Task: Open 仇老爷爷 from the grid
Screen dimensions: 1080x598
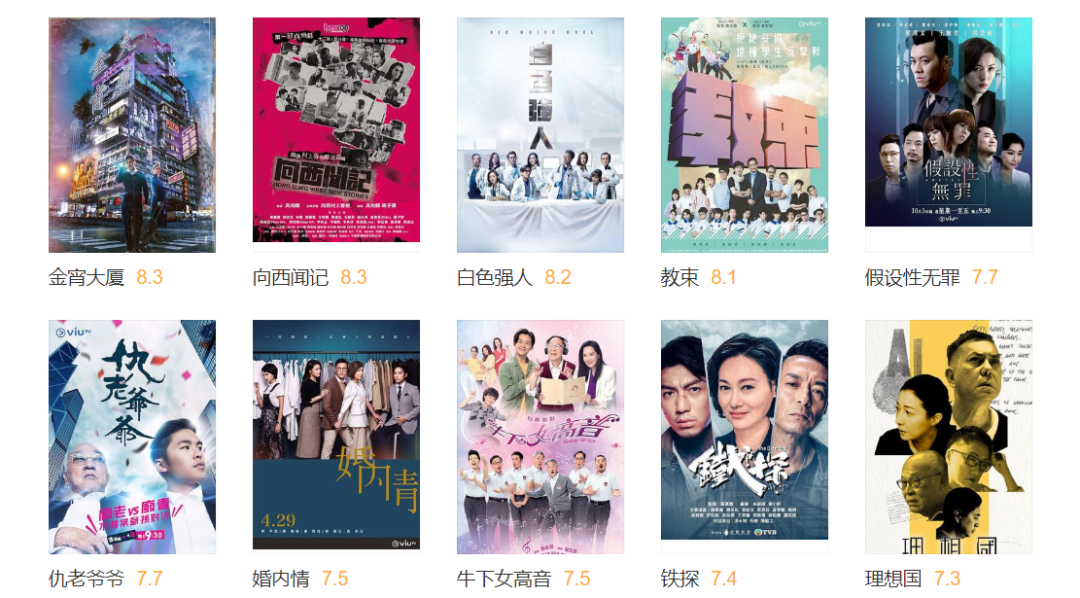Action: [132, 437]
